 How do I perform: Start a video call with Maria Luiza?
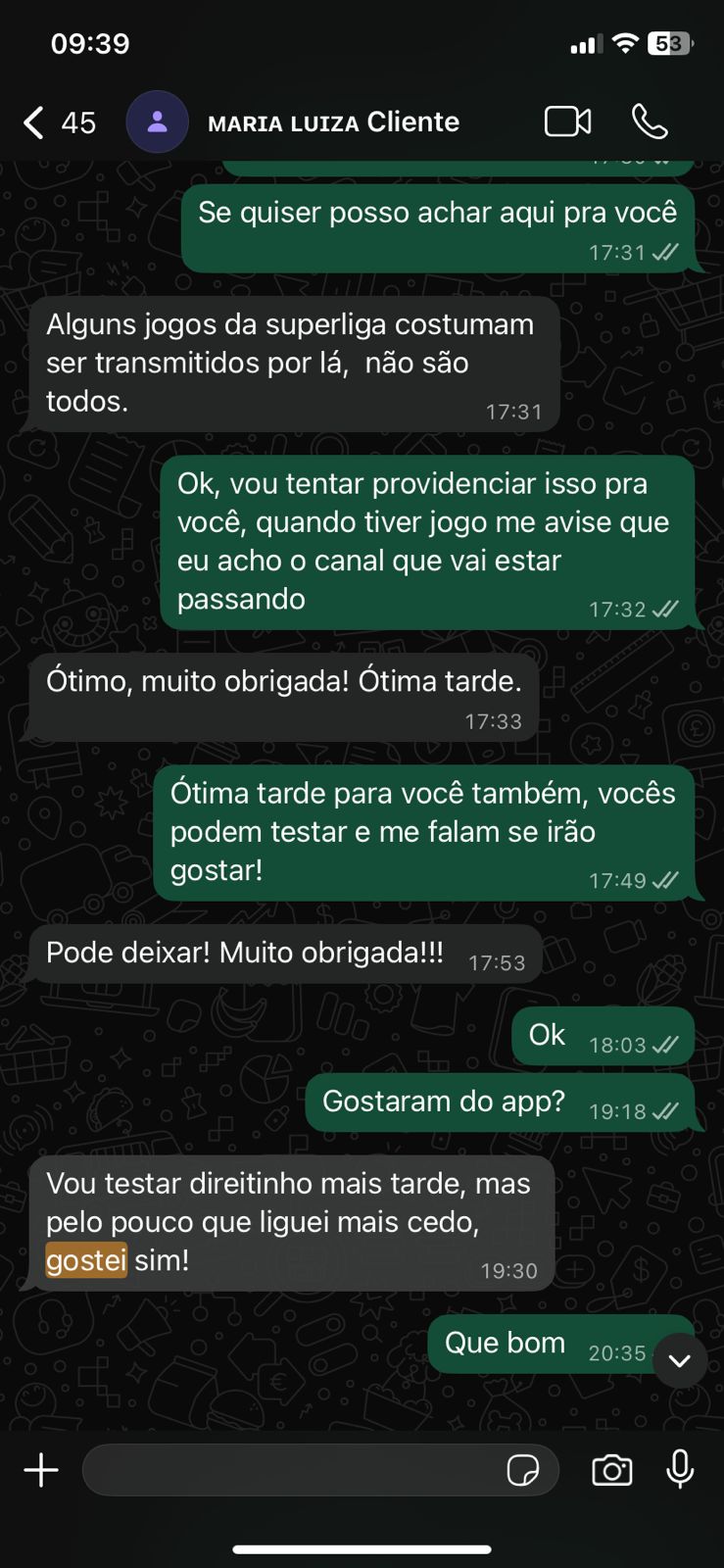click(567, 122)
